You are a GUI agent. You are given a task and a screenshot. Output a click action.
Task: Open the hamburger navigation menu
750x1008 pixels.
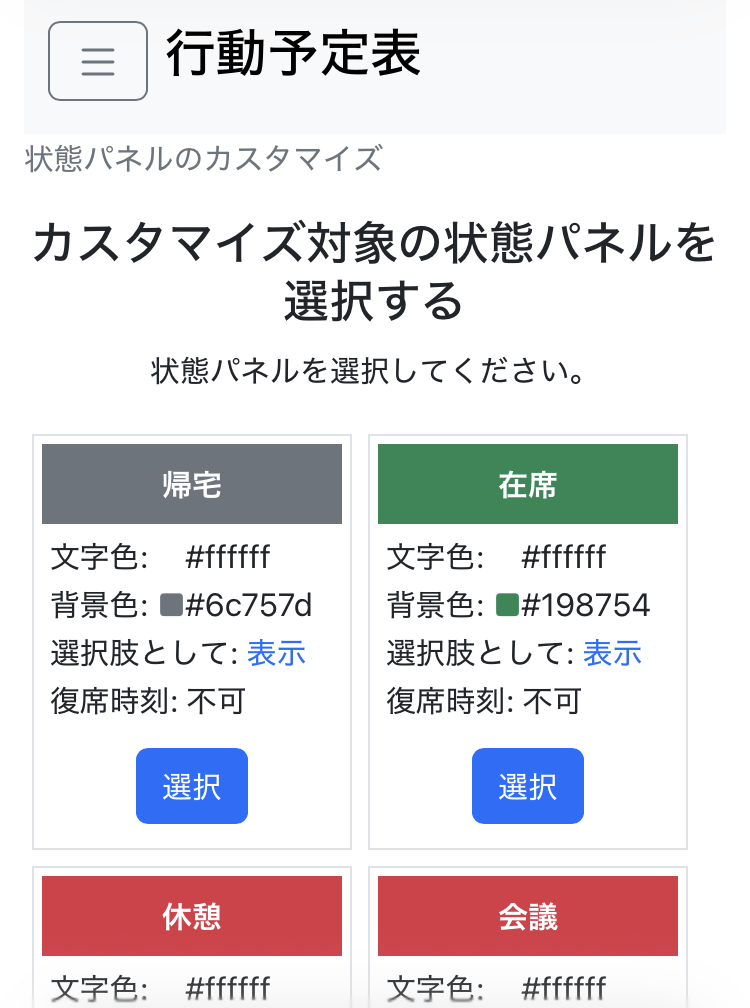click(97, 62)
